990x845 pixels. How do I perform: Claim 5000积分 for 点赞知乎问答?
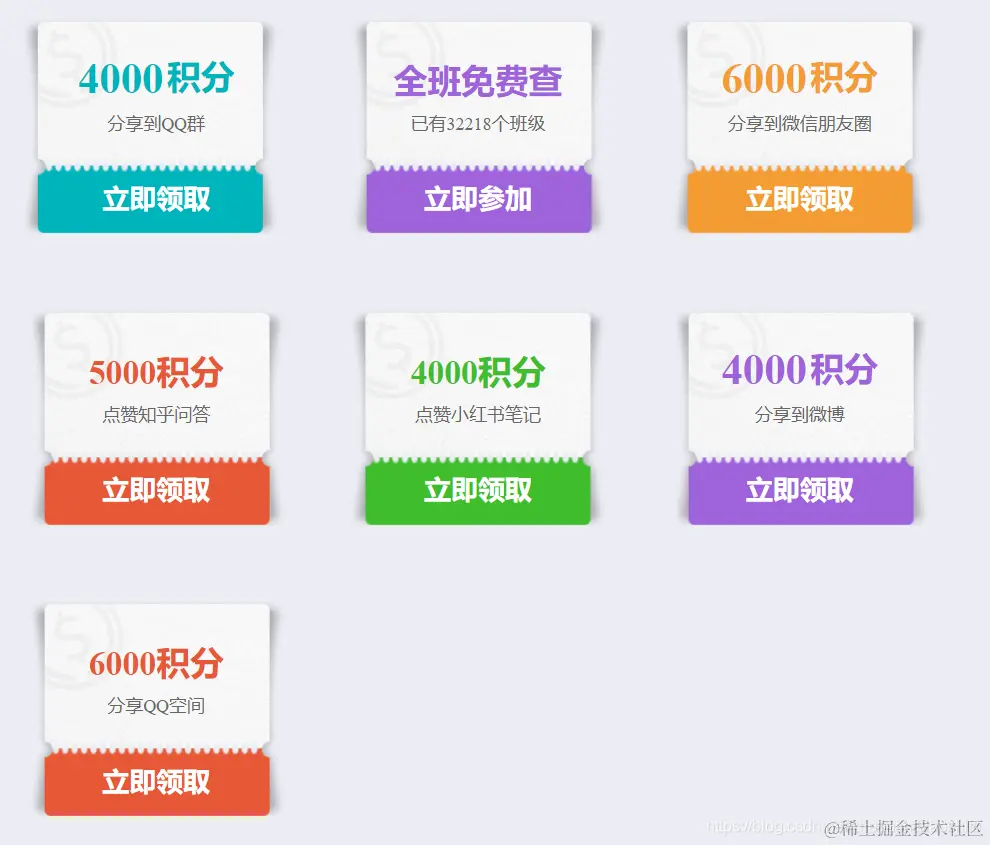(x=157, y=491)
